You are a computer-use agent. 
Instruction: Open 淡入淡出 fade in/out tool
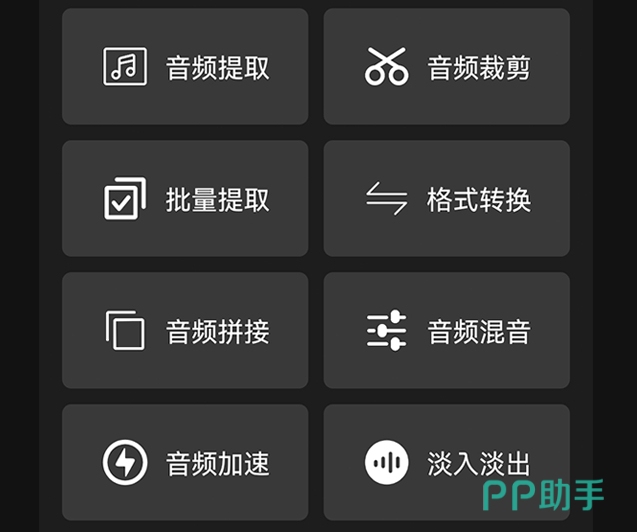[446, 462]
